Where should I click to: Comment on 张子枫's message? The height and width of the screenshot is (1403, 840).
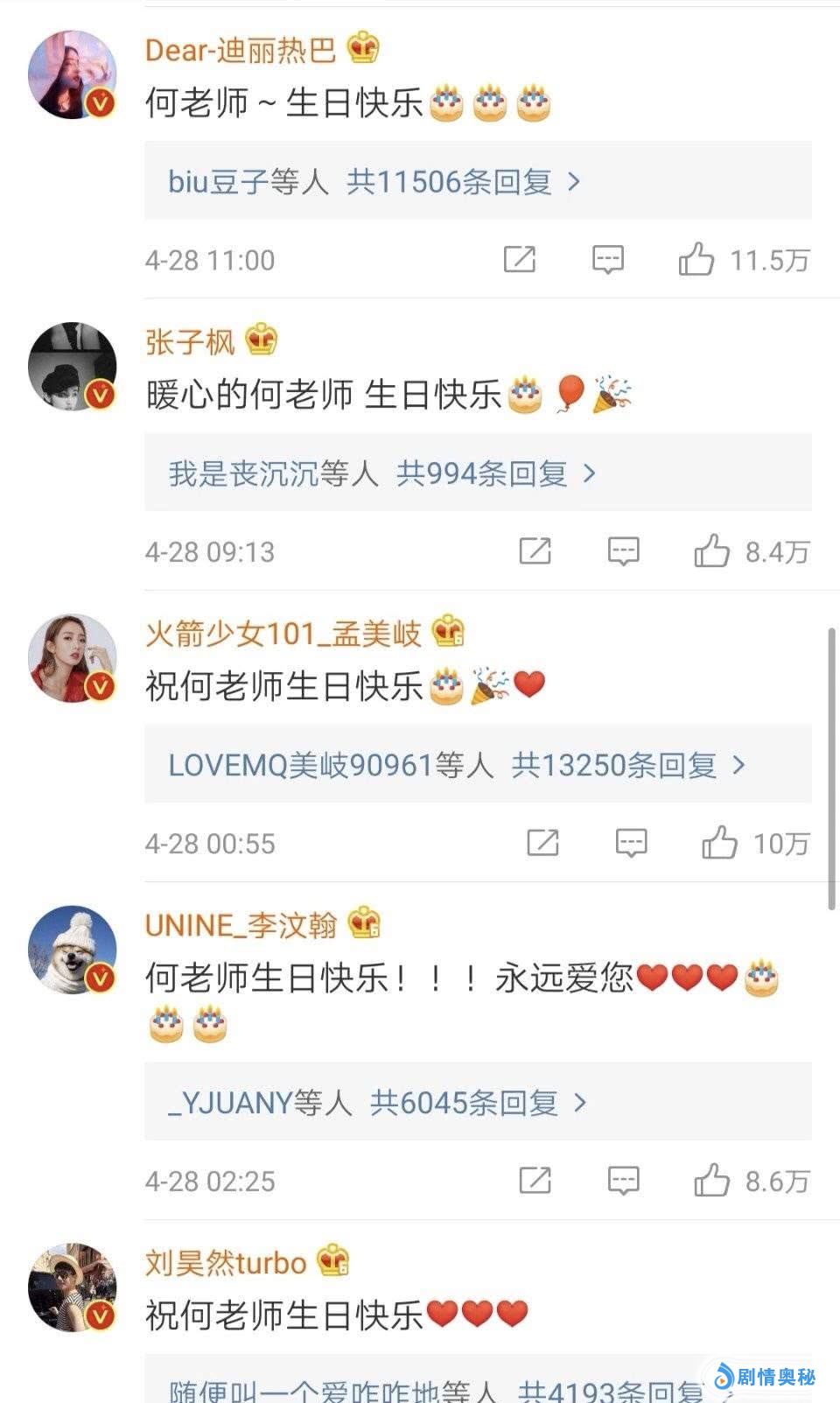click(623, 551)
